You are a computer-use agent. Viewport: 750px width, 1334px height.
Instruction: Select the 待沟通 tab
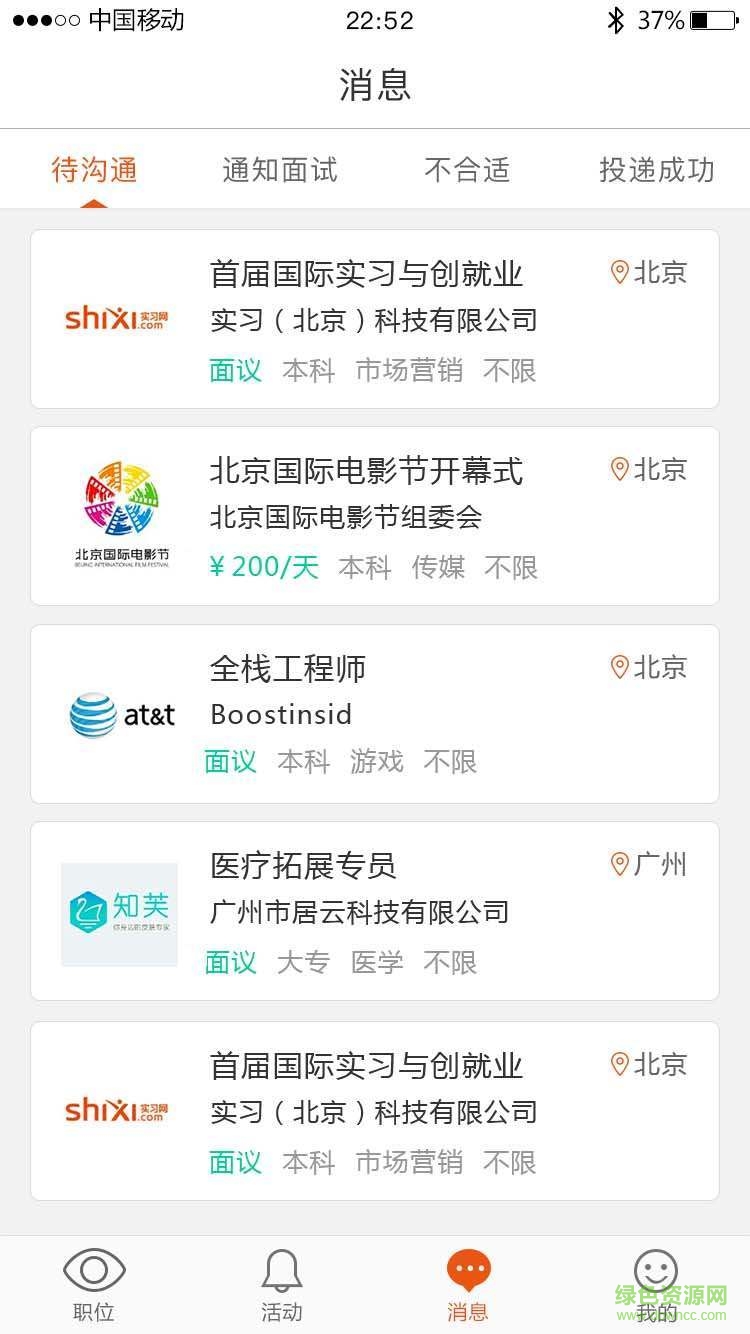[x=93, y=169]
